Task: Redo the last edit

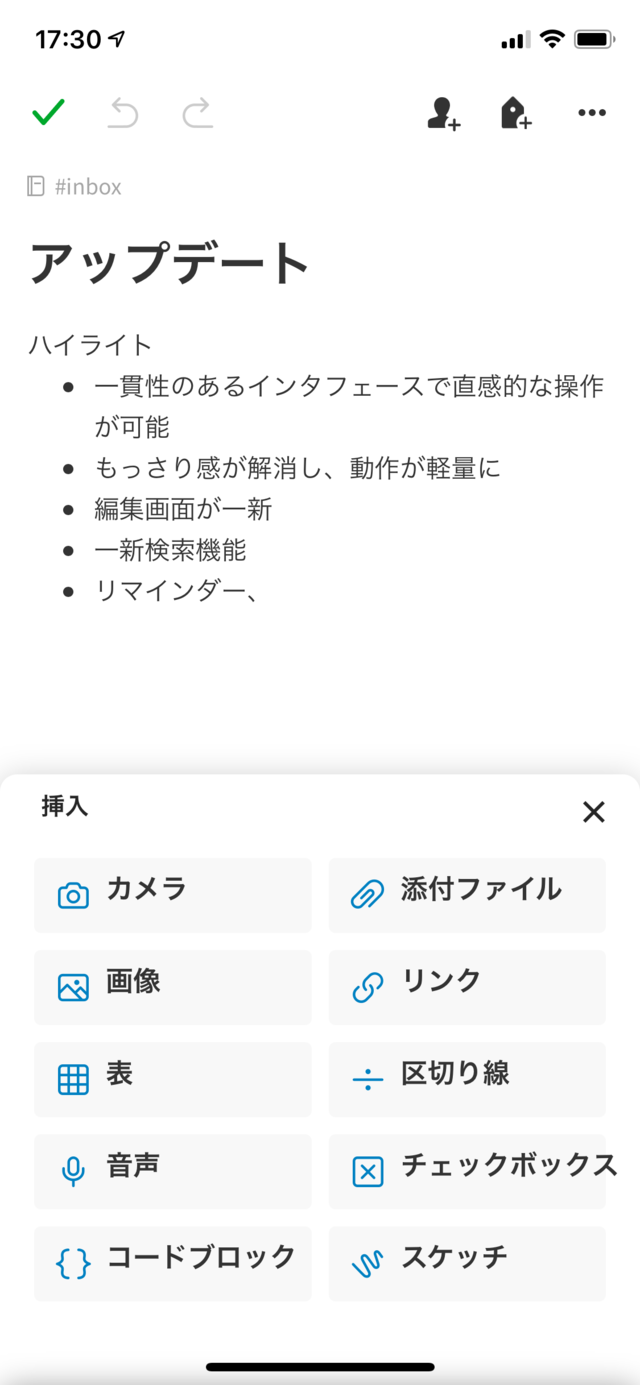Action: (x=197, y=113)
